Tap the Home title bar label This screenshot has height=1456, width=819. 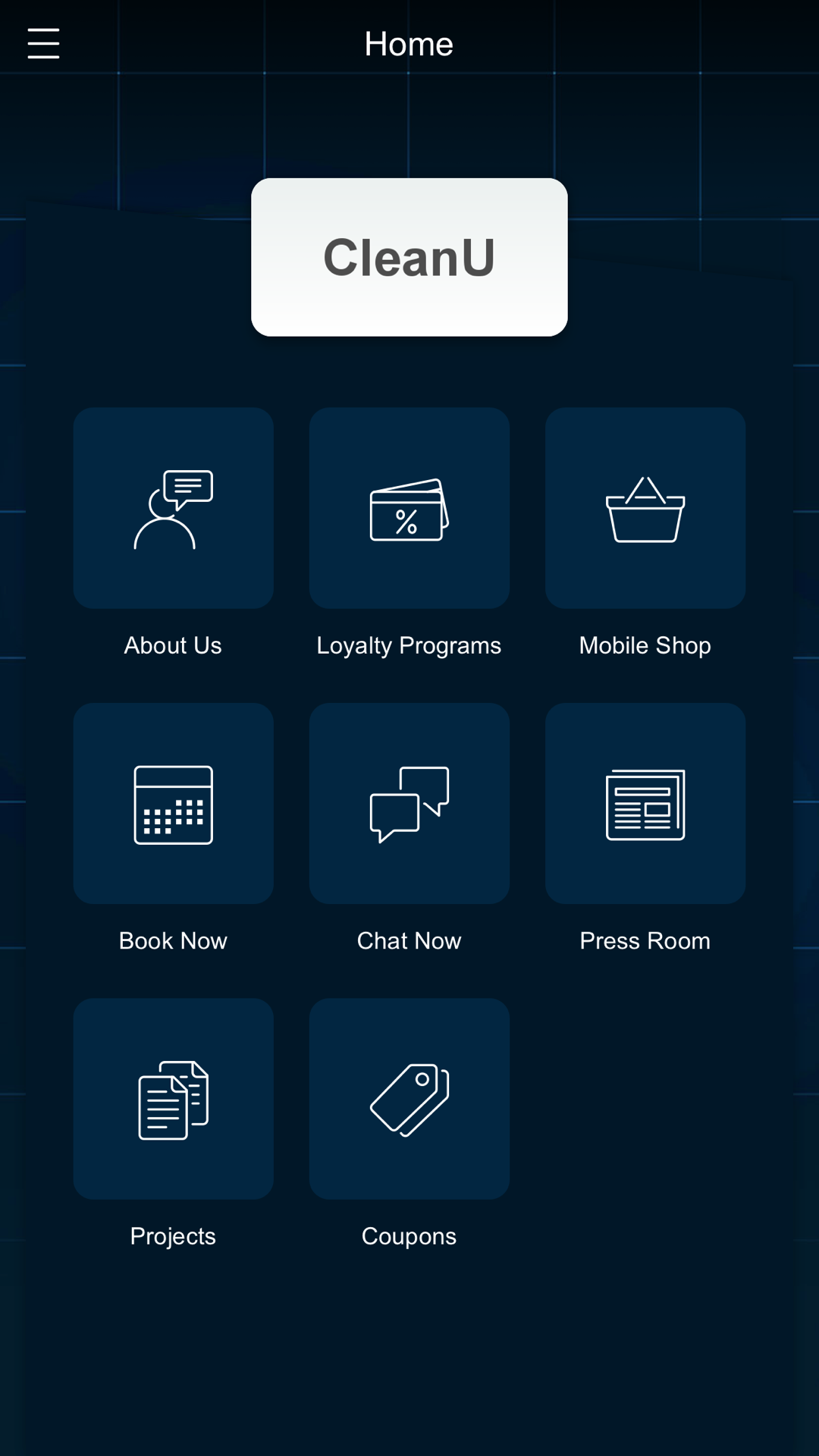pyautogui.click(x=408, y=43)
